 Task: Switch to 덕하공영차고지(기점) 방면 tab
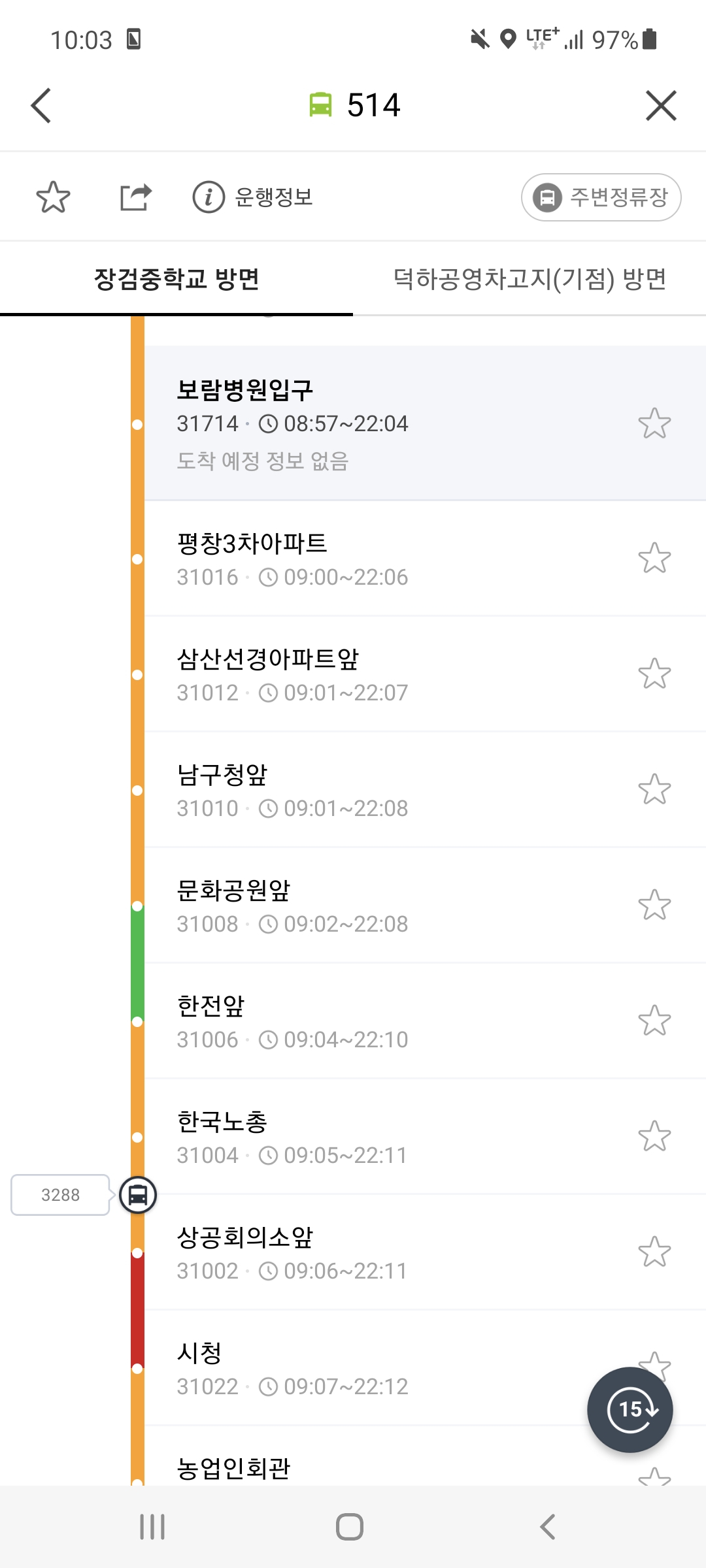529,279
